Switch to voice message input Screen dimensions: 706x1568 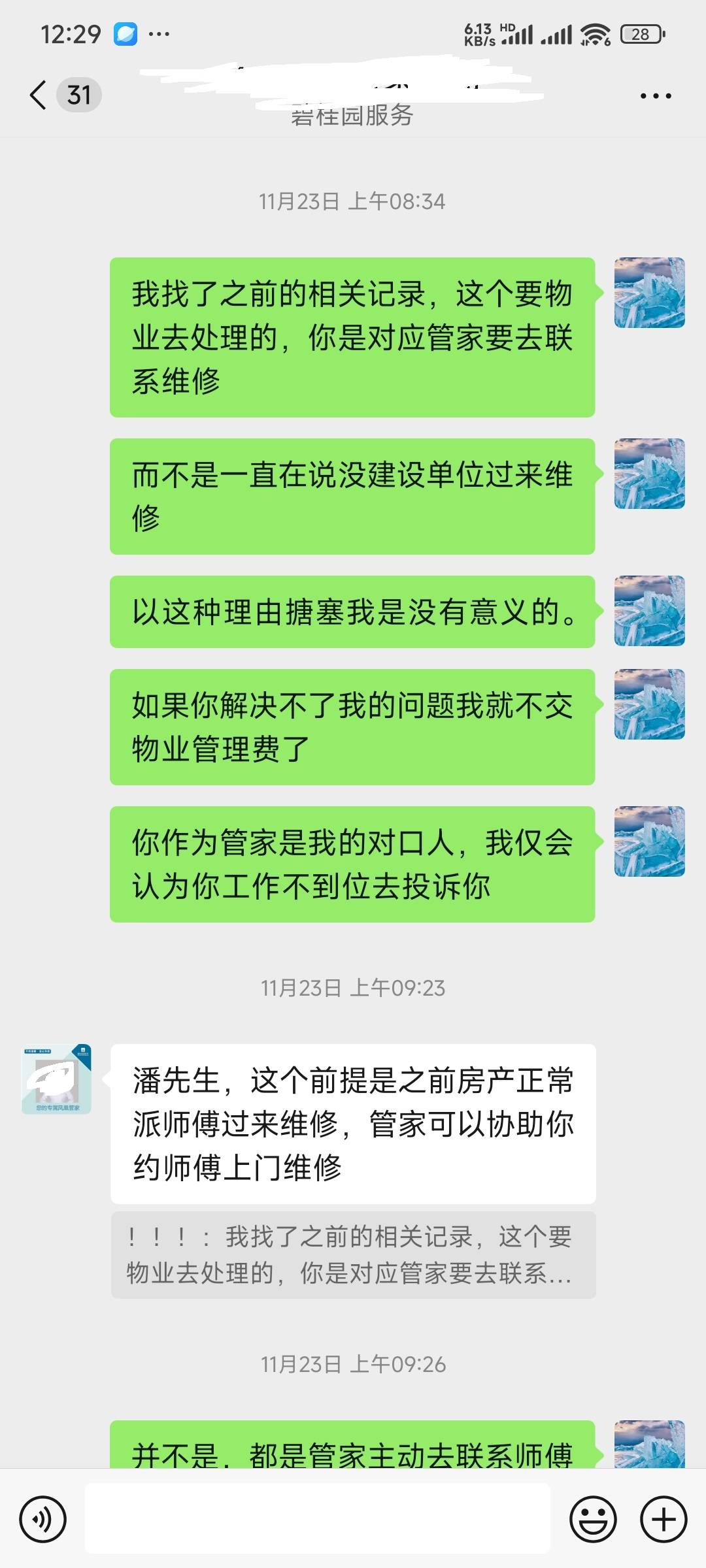(x=43, y=1519)
